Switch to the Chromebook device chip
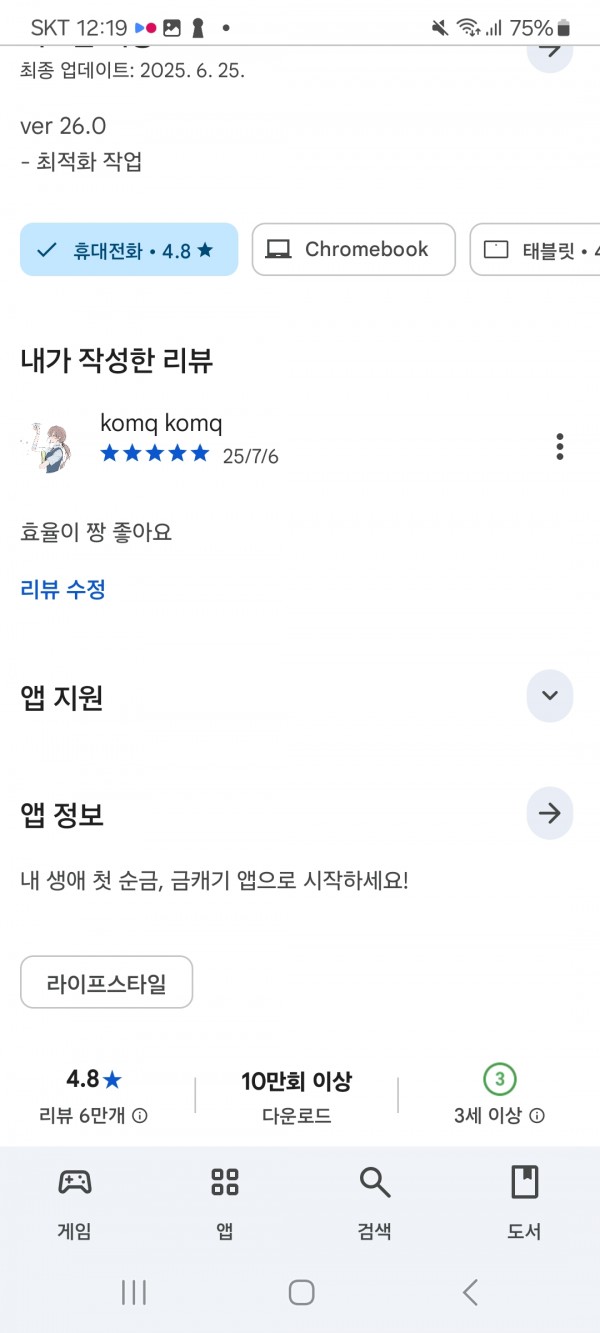Viewport: 600px width, 1333px height. coord(354,250)
